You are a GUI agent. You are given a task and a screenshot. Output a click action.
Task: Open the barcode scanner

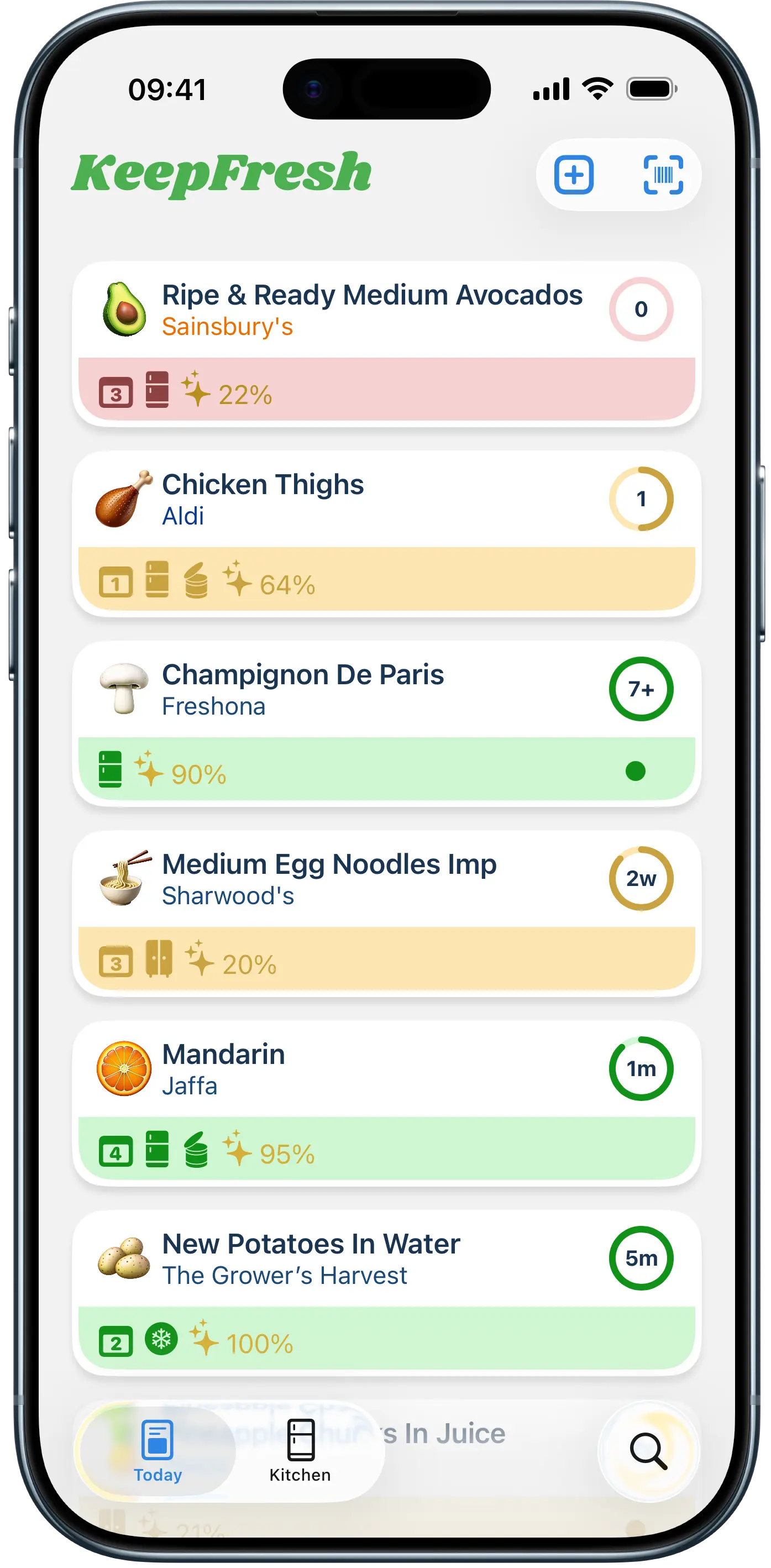tap(663, 175)
